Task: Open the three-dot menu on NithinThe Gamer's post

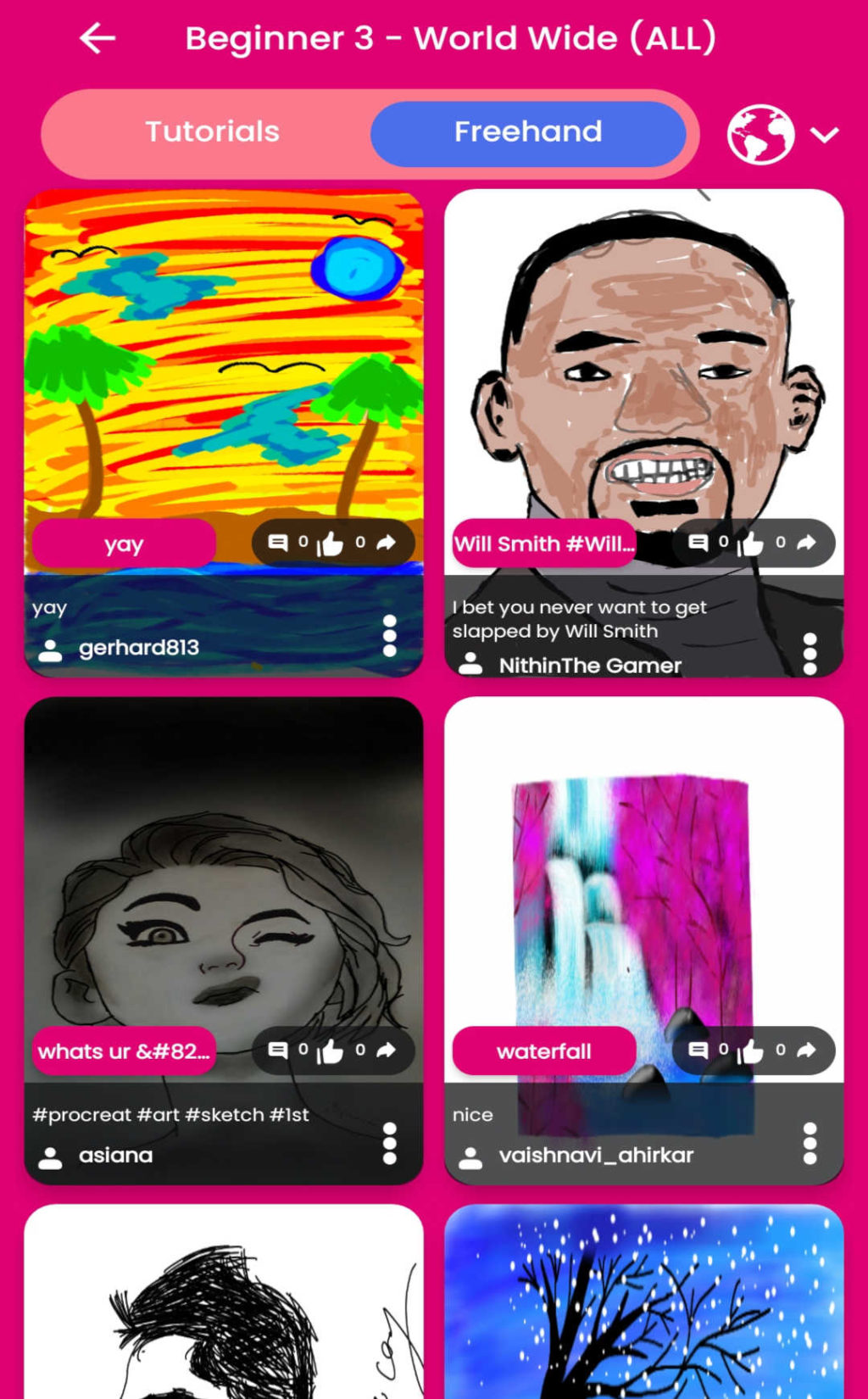Action: pyautogui.click(x=810, y=654)
